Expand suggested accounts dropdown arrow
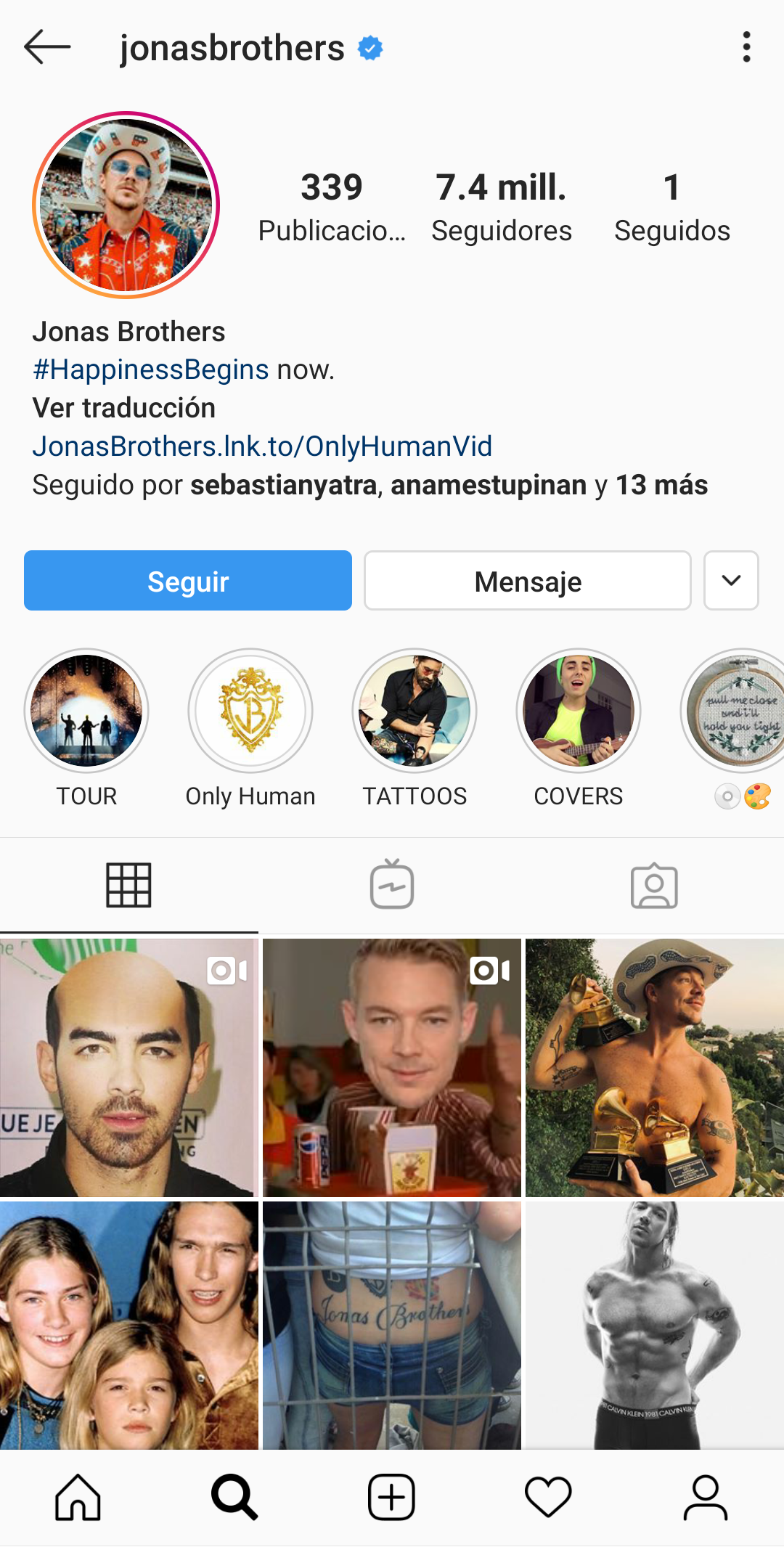This screenshot has height=1555, width=784. (x=731, y=581)
